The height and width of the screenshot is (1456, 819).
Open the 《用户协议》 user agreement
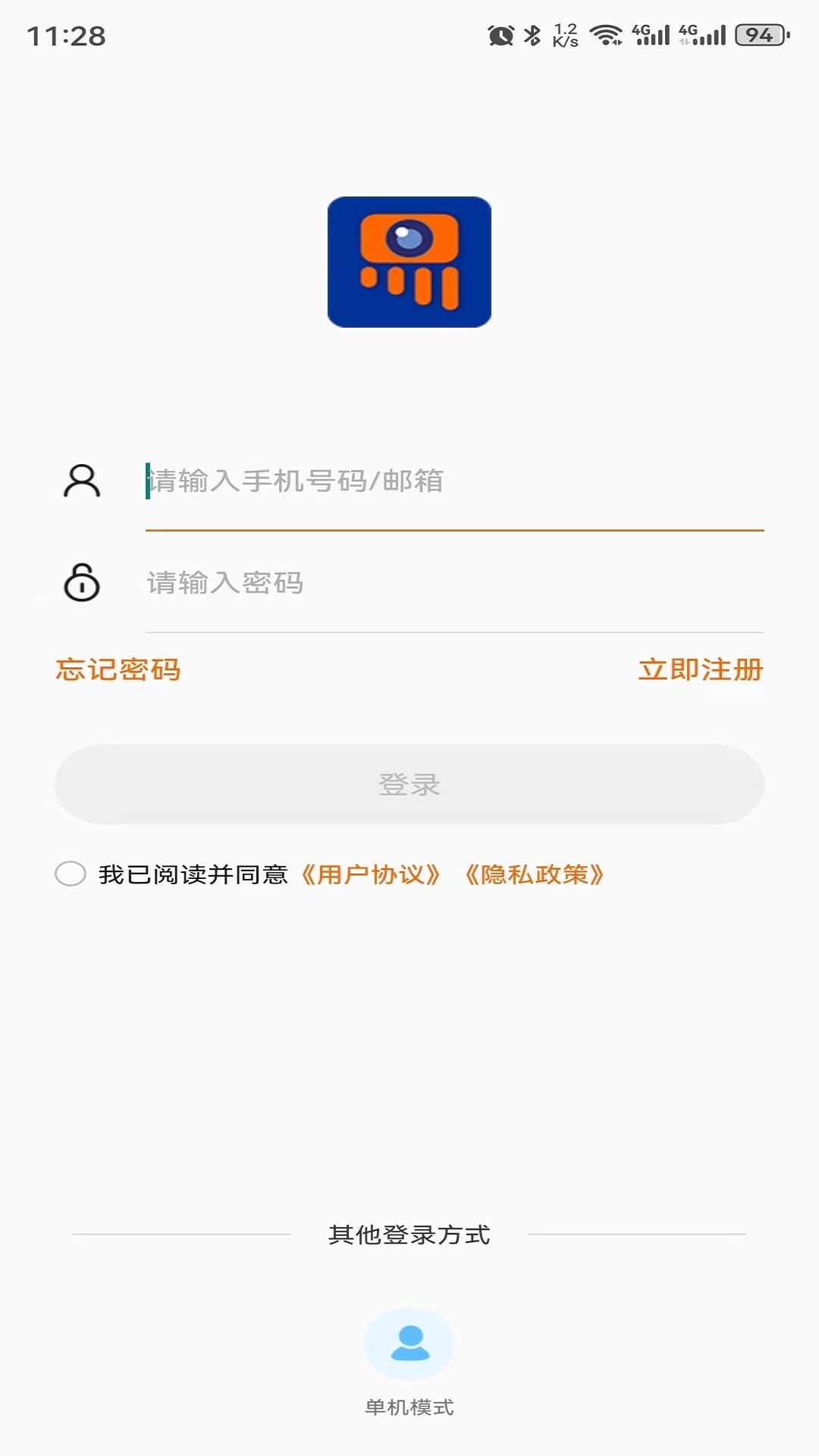[371, 875]
